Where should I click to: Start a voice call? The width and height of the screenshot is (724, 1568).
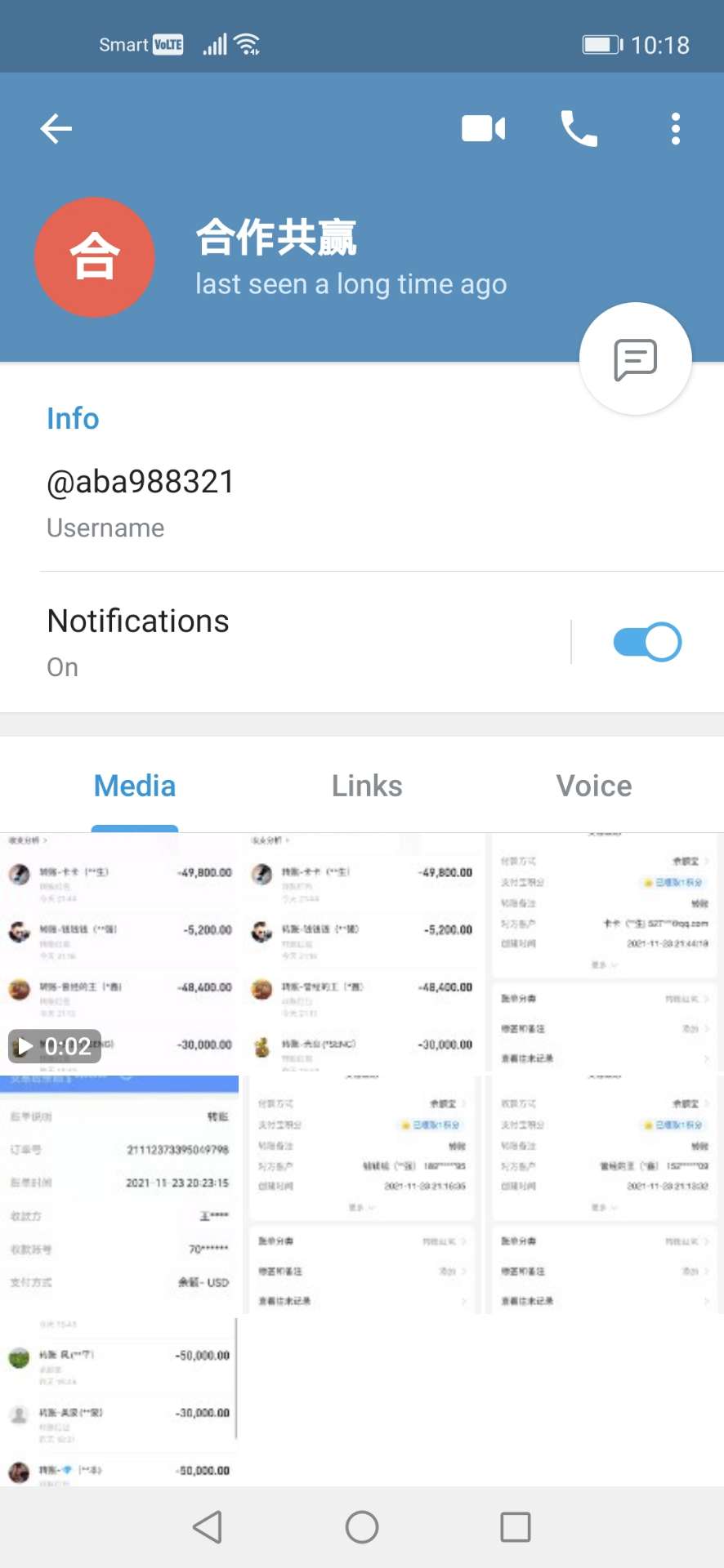tap(579, 129)
